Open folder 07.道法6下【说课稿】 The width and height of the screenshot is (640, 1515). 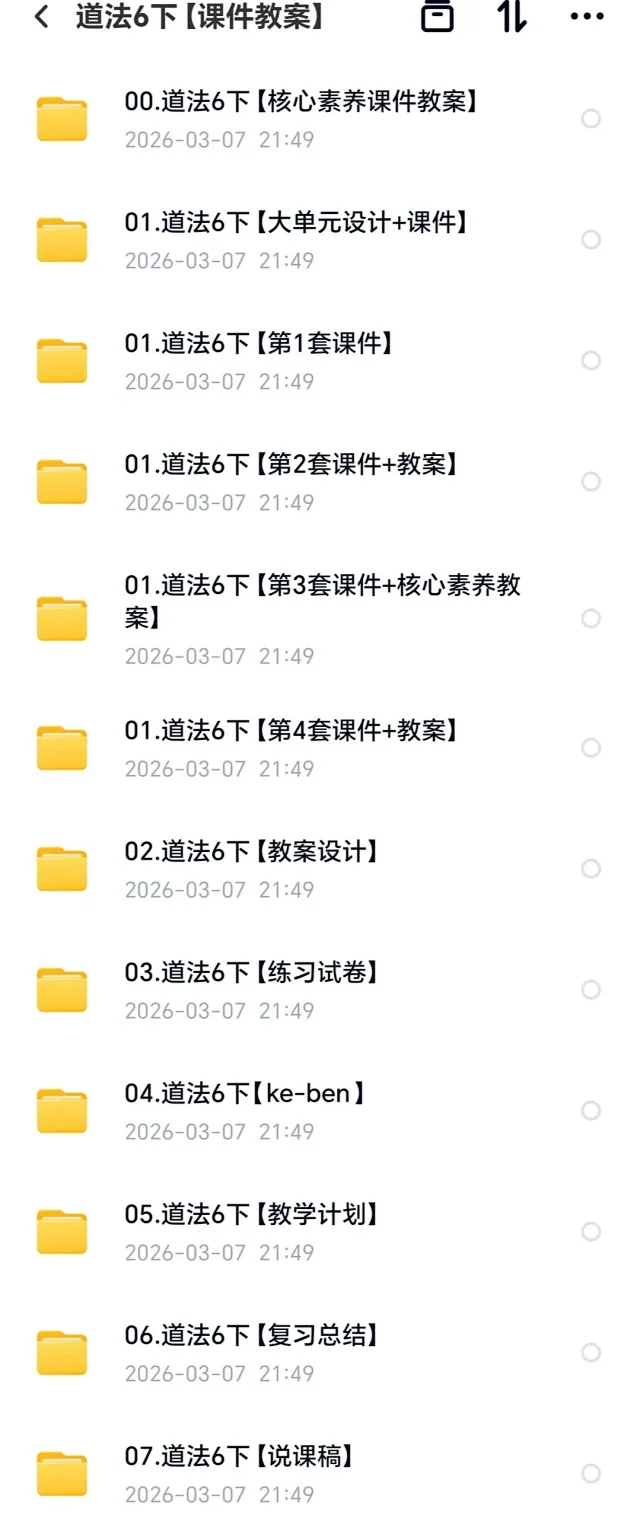[239, 1474]
